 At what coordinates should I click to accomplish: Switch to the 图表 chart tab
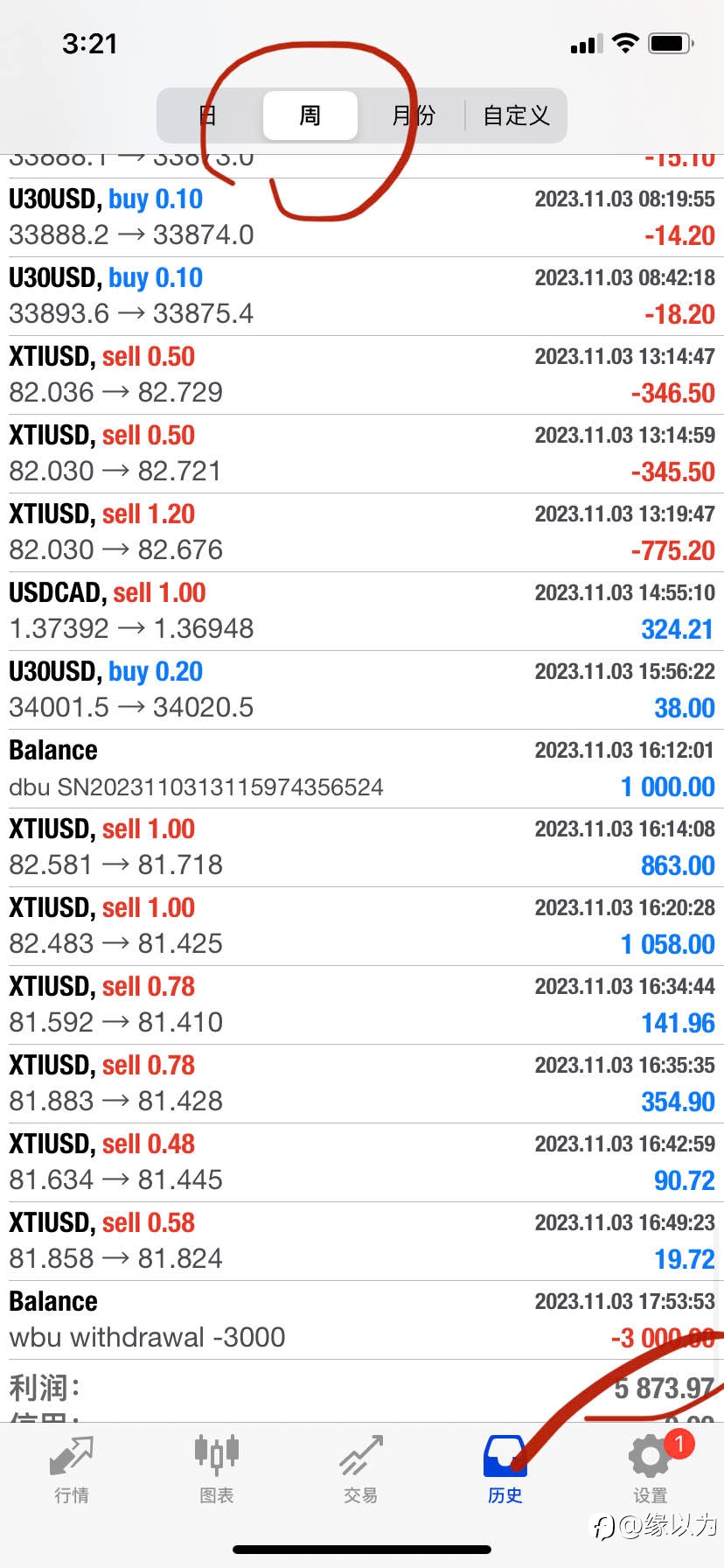coord(216,1469)
